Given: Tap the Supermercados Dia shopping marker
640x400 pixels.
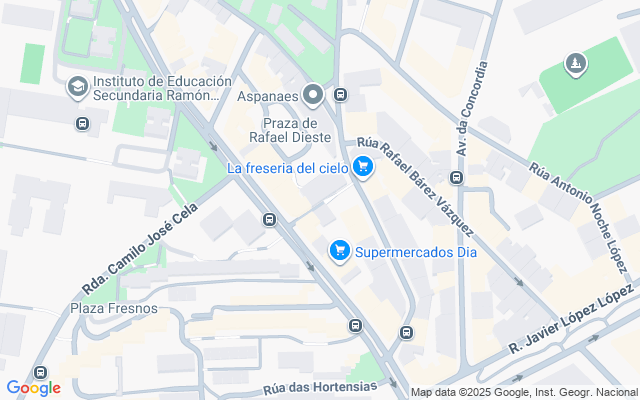Looking at the screenshot, I should coord(340,251).
